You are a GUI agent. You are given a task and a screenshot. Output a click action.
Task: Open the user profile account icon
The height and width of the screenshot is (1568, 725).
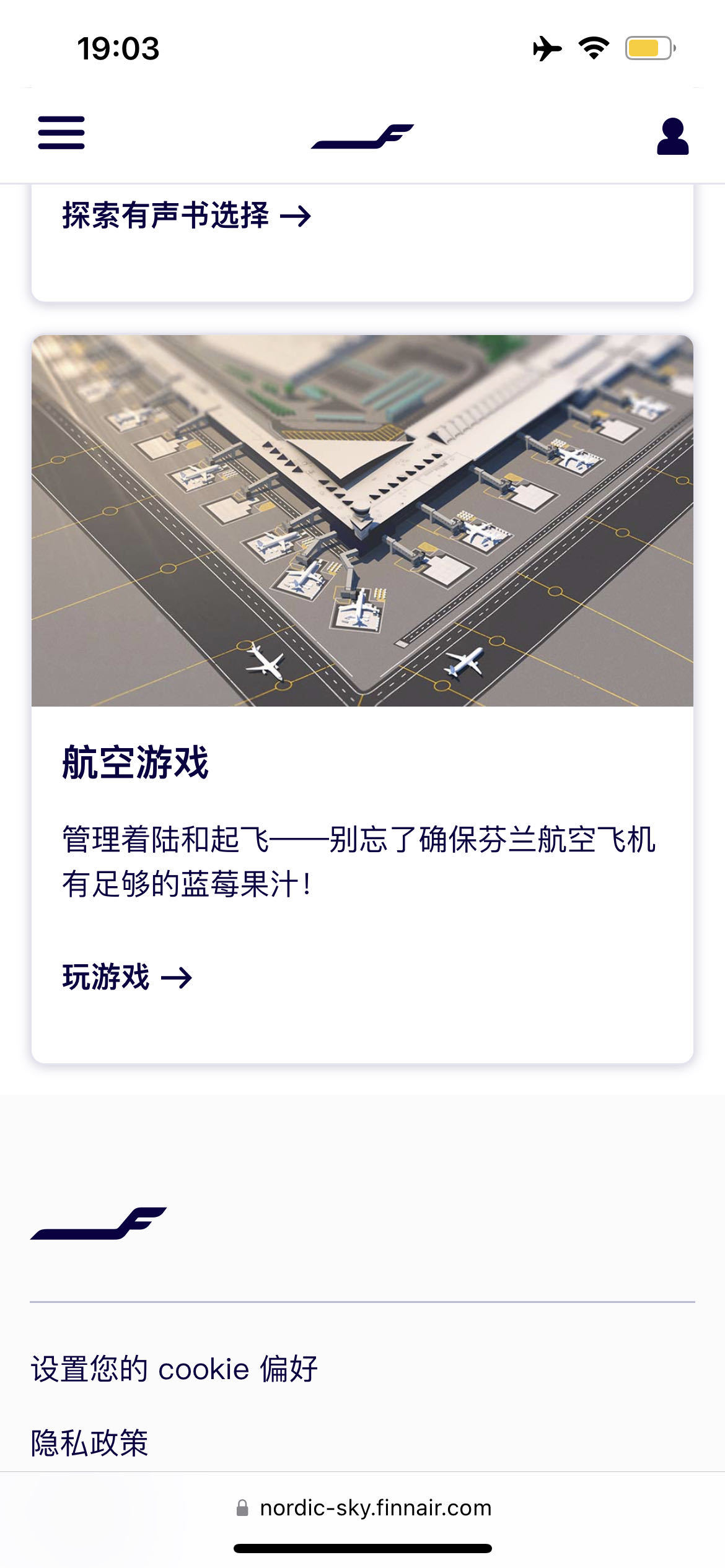pos(671,137)
